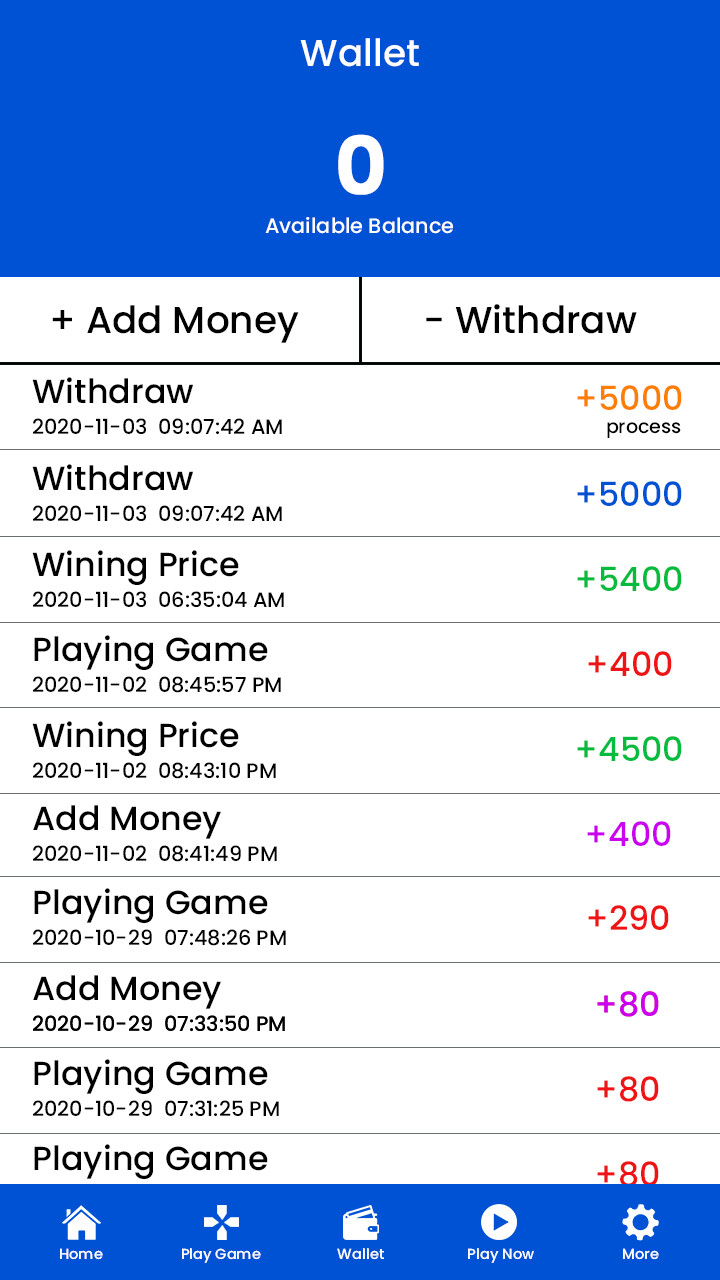
Task: Open the Add Money option
Action: tap(180, 320)
